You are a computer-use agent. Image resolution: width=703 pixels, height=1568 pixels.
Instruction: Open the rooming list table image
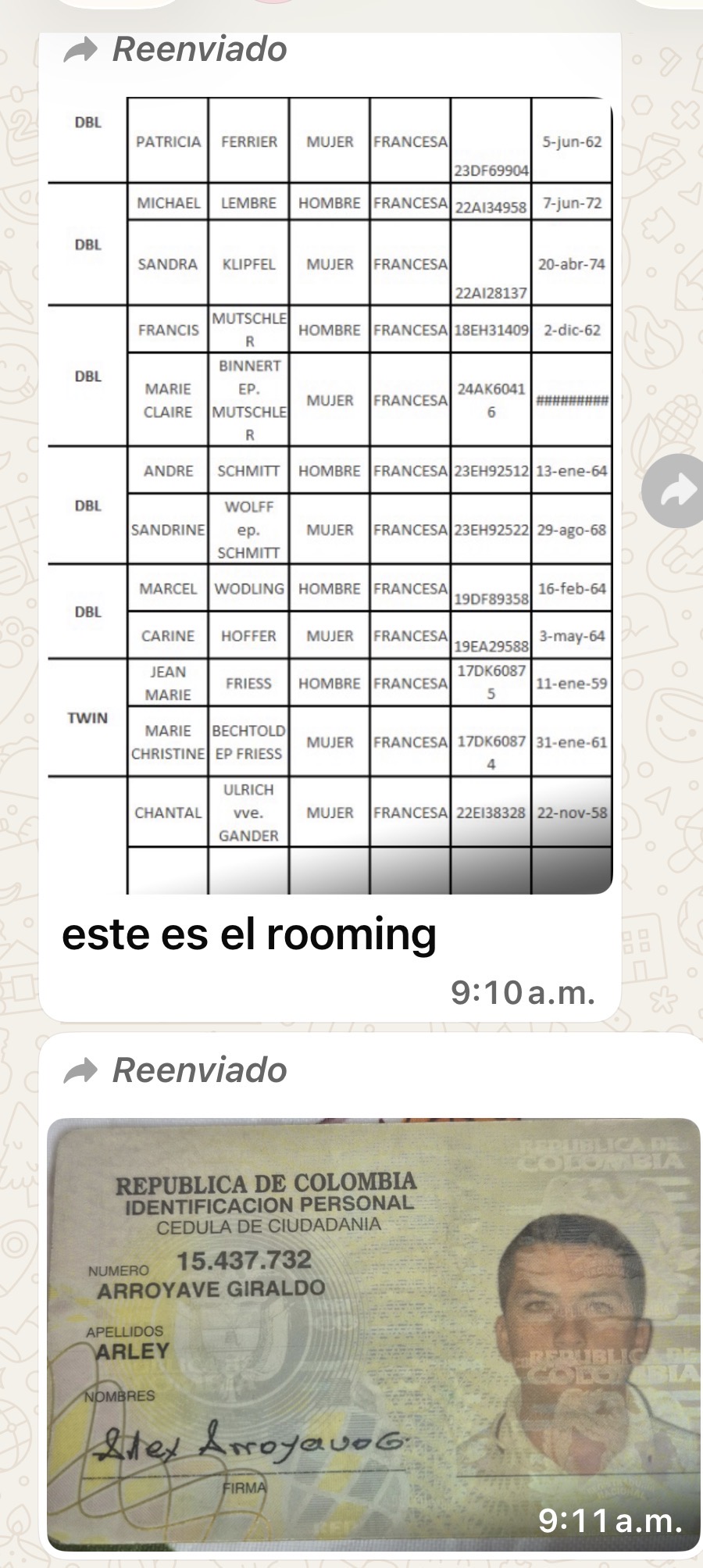coord(330,495)
